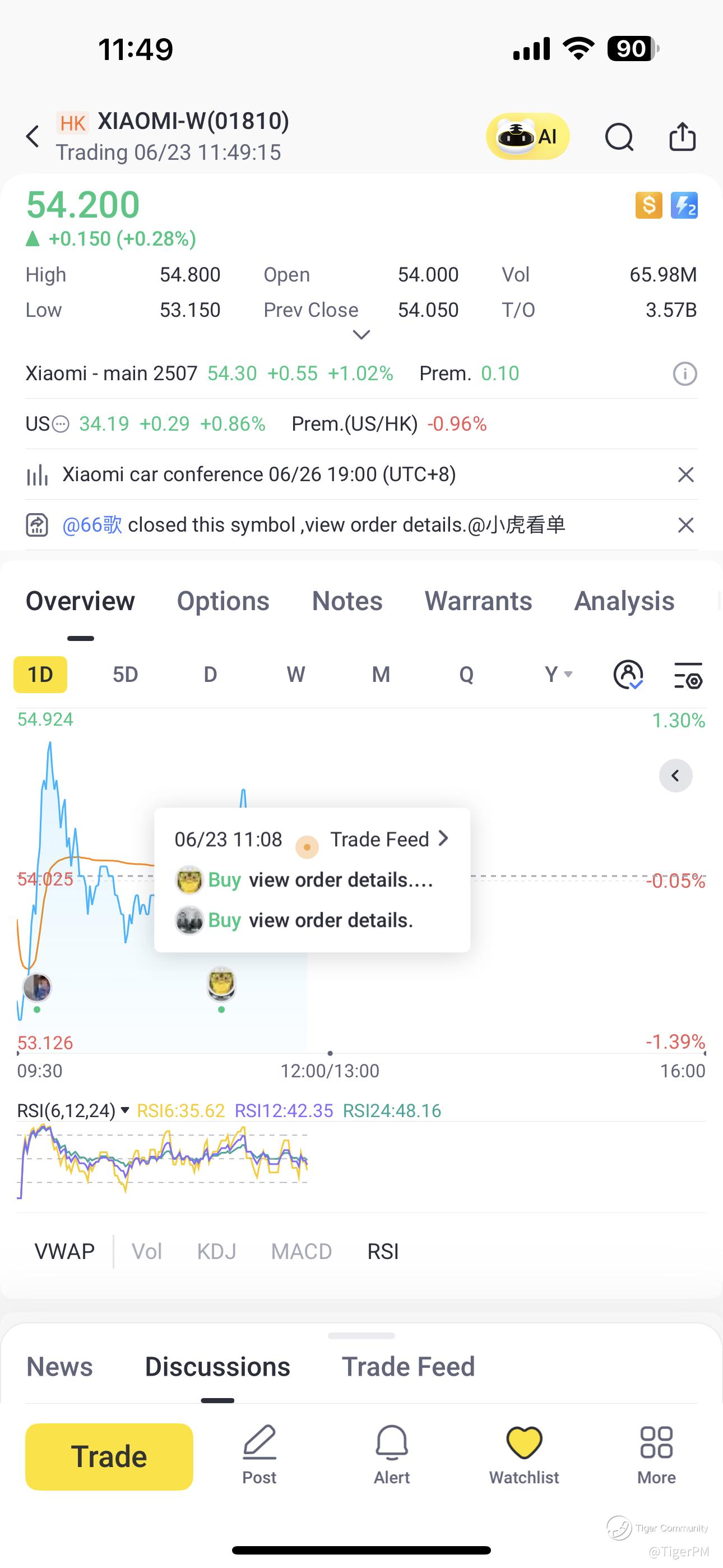Open the Y timeframe dropdown

[x=558, y=675]
